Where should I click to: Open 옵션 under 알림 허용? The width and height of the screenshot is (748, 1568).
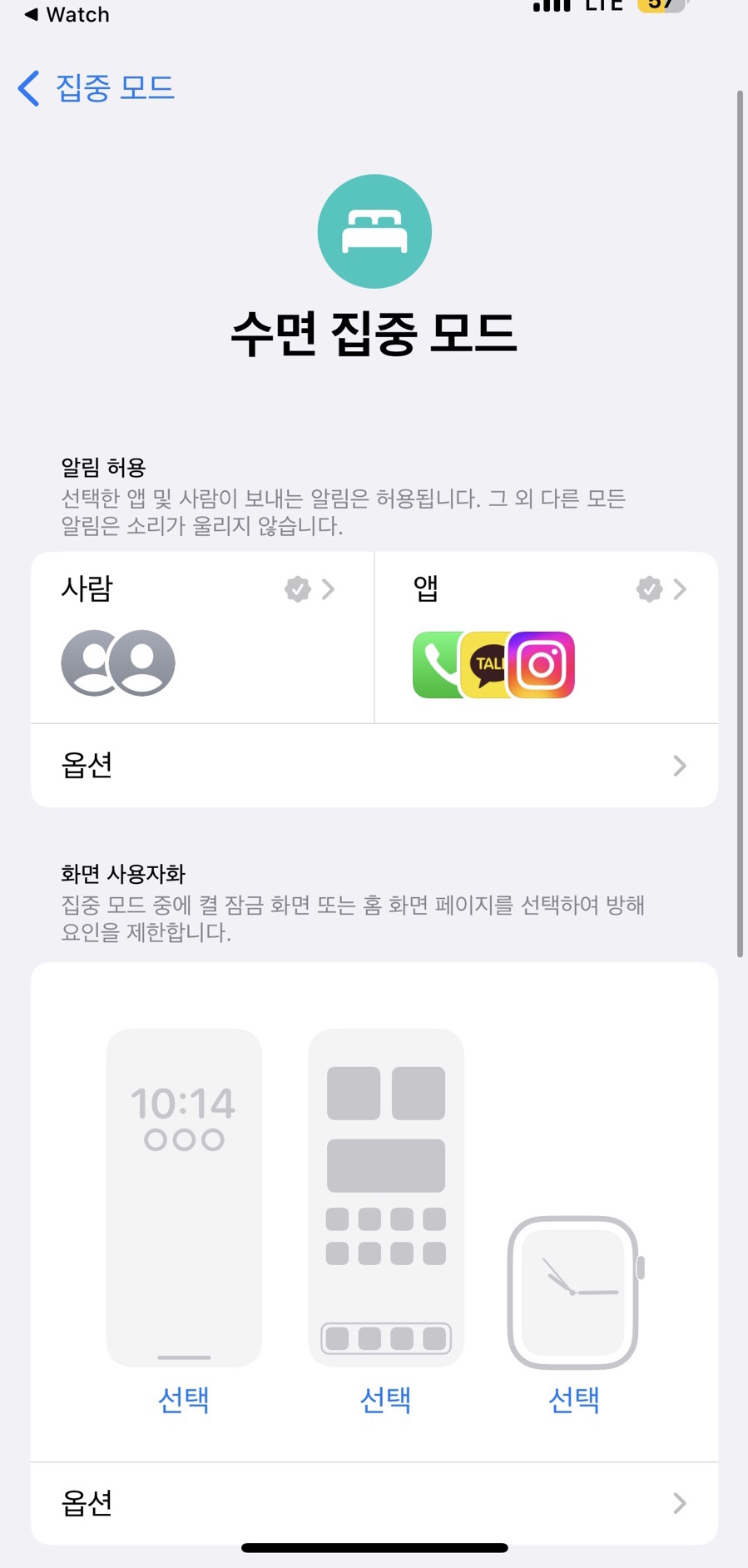374,766
